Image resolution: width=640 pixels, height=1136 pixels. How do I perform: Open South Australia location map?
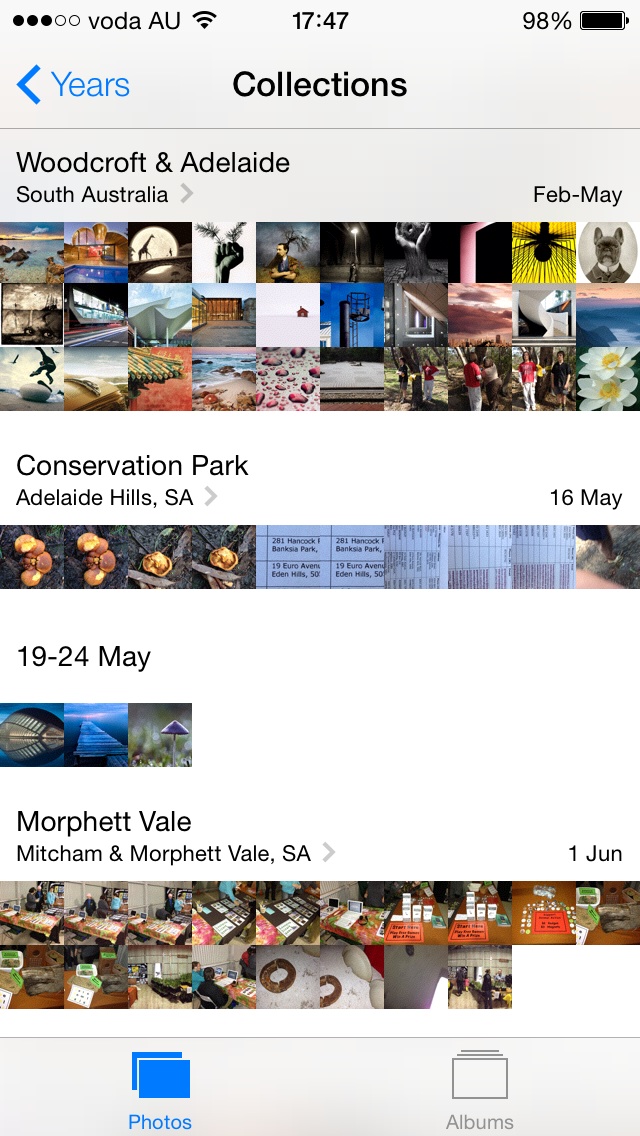click(x=104, y=194)
